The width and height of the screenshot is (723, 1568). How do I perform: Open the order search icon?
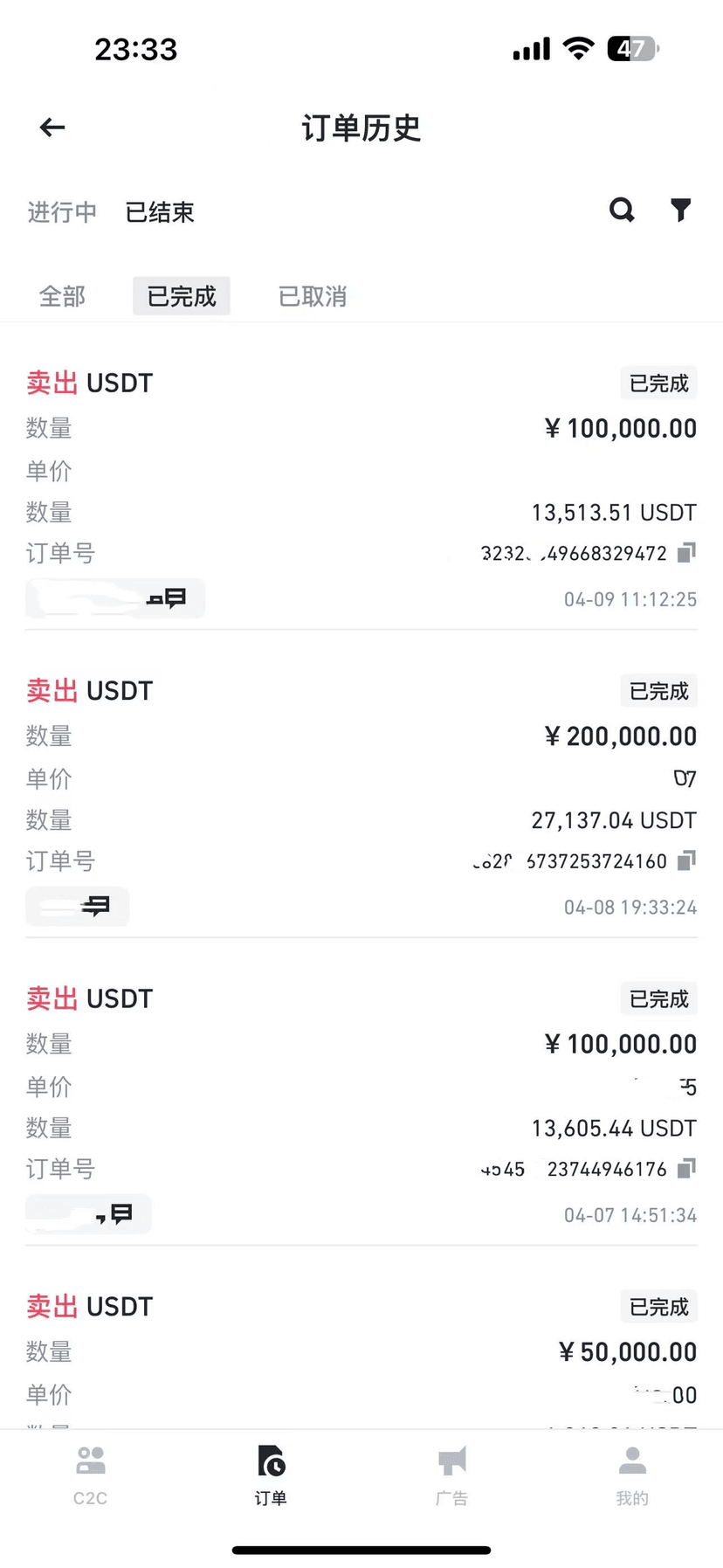point(622,210)
